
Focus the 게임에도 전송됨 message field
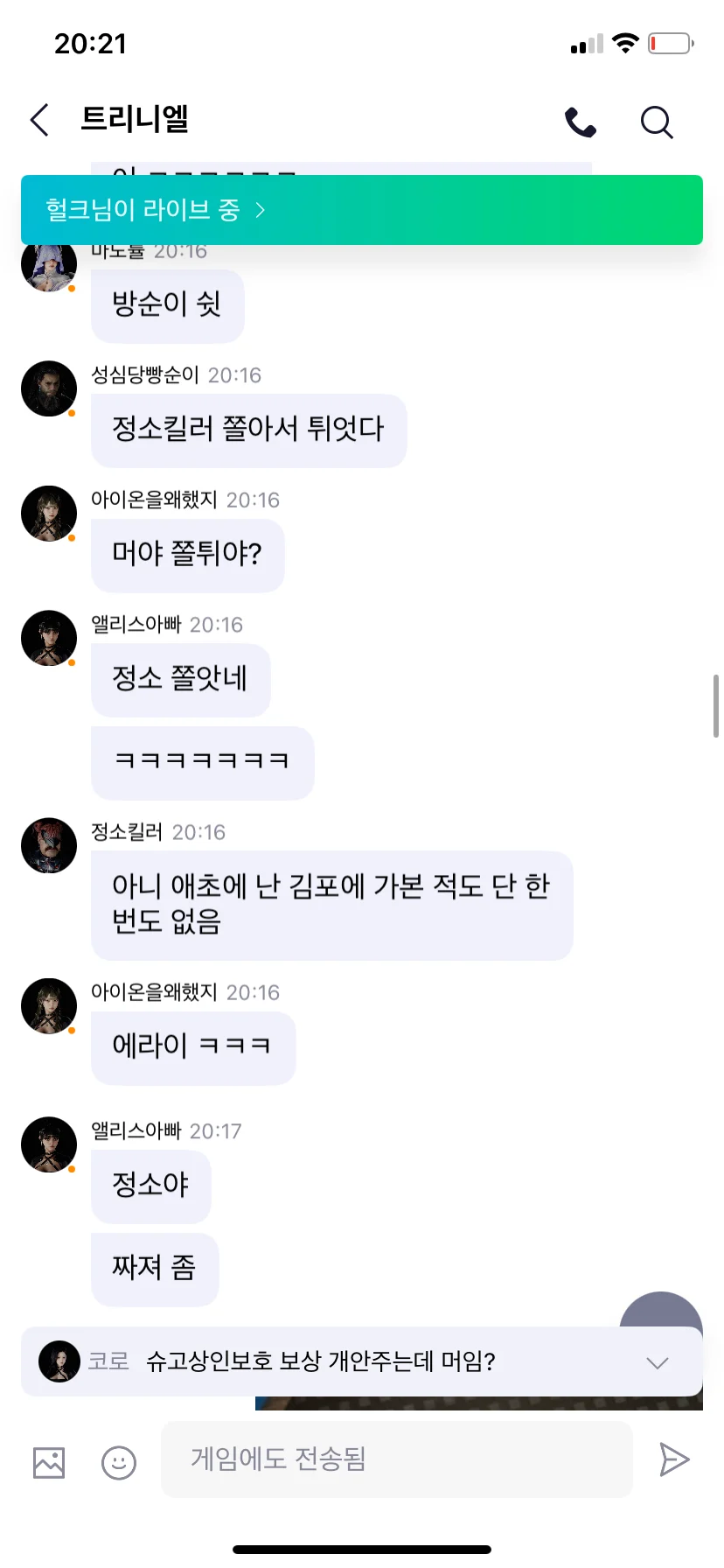coord(396,1459)
